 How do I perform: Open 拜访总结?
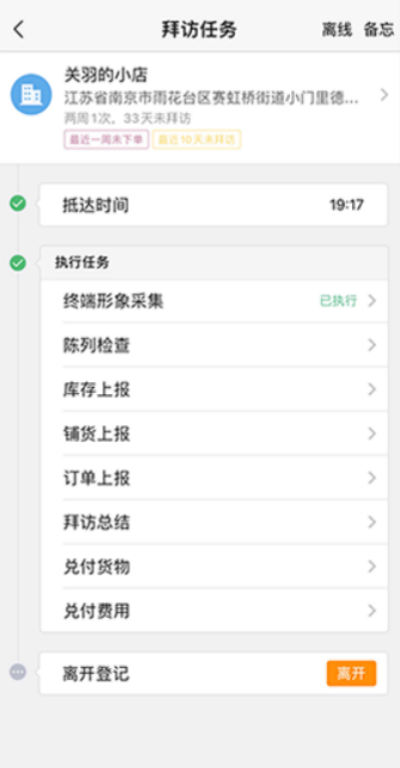click(x=214, y=522)
